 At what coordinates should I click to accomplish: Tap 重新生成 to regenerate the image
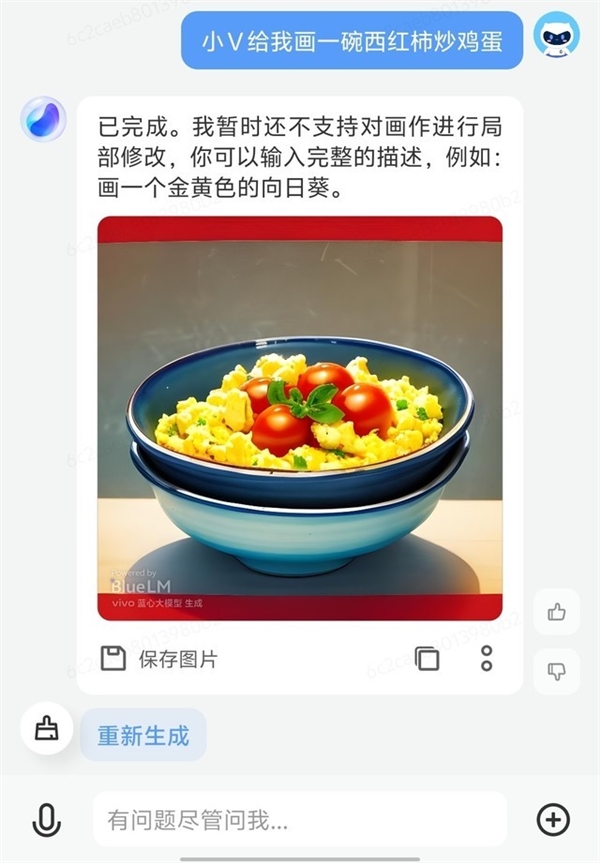pos(143,736)
